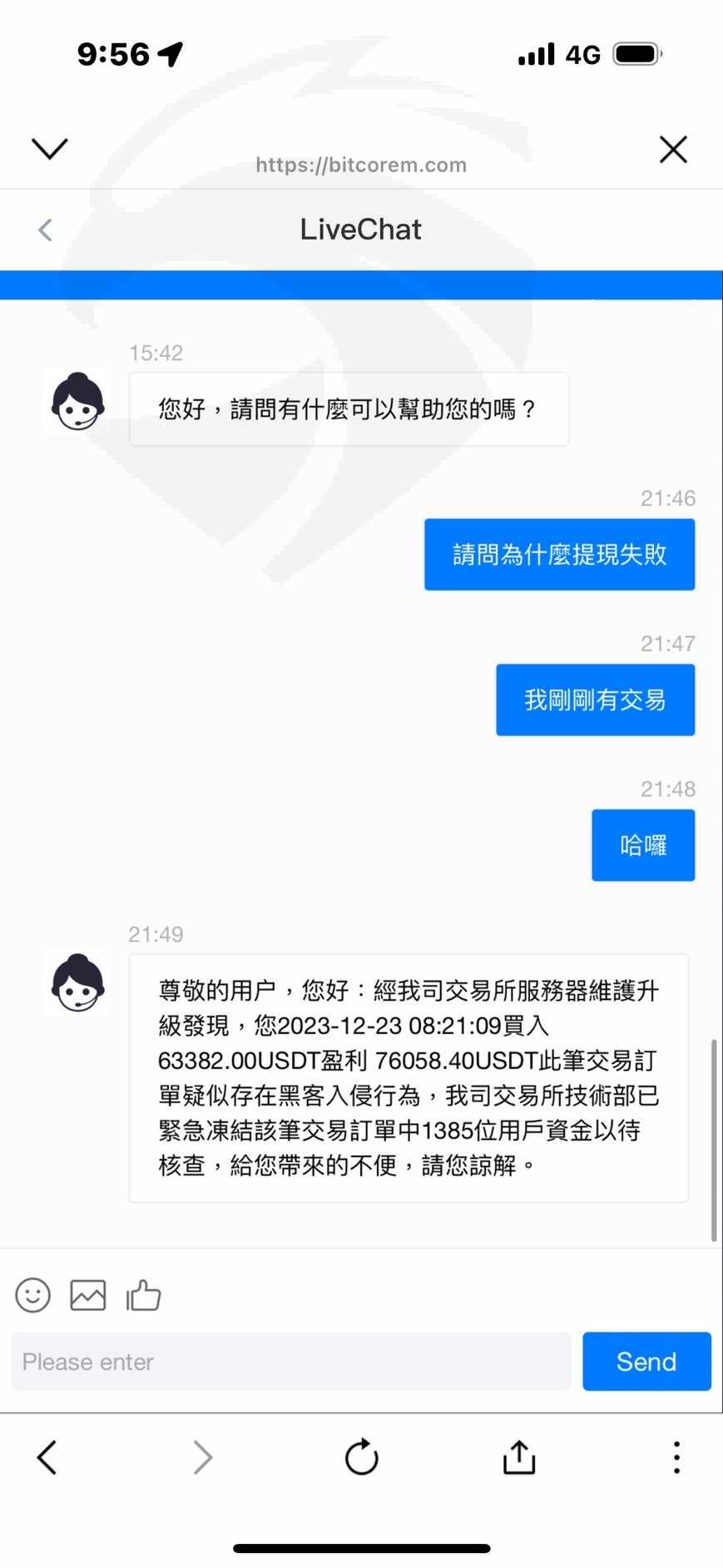Navigate back in the browser toolbar
Screen dimensions: 723x1568
tap(47, 1457)
